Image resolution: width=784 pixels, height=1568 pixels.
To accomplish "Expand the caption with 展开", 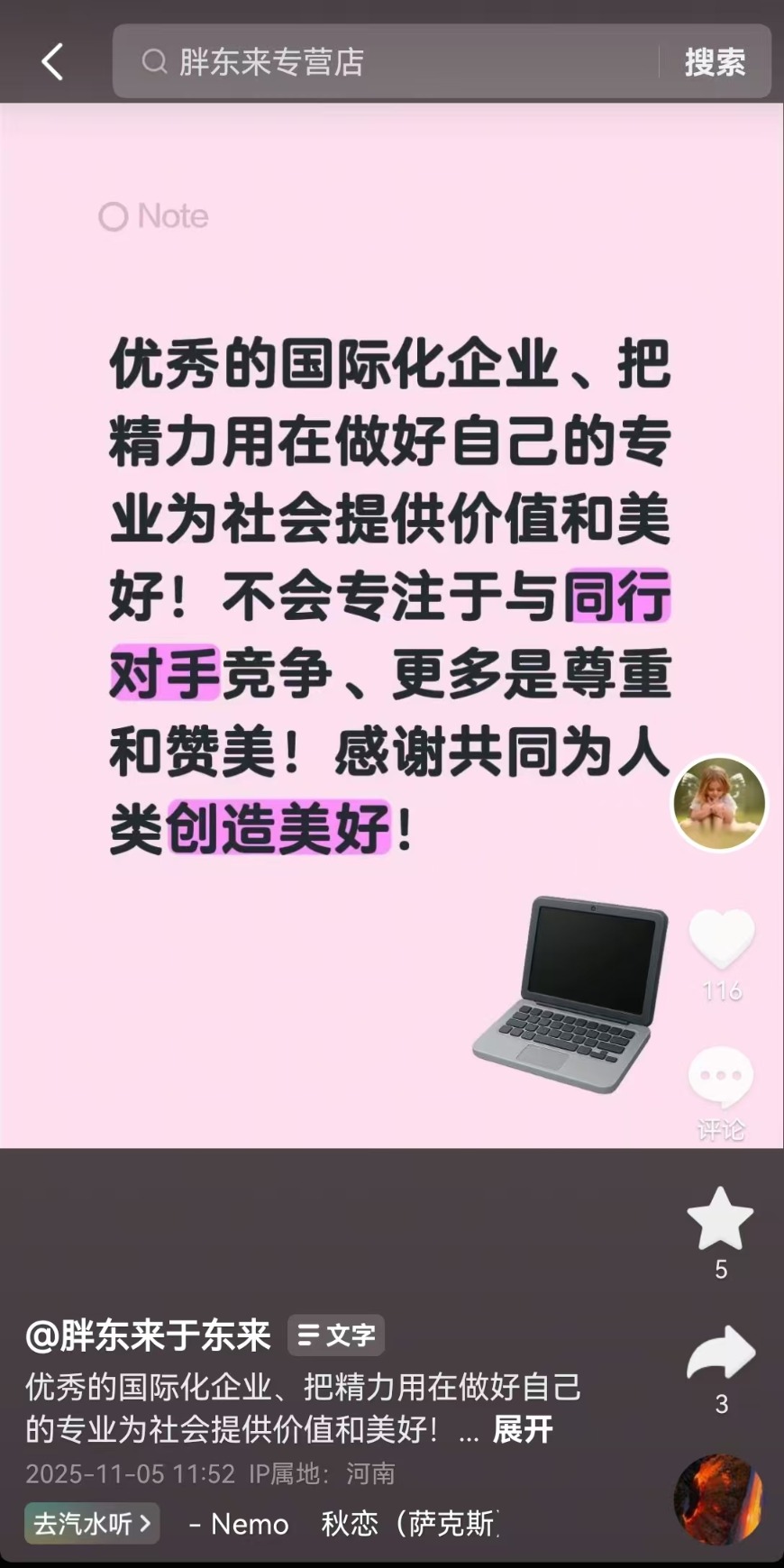I will [x=523, y=1429].
